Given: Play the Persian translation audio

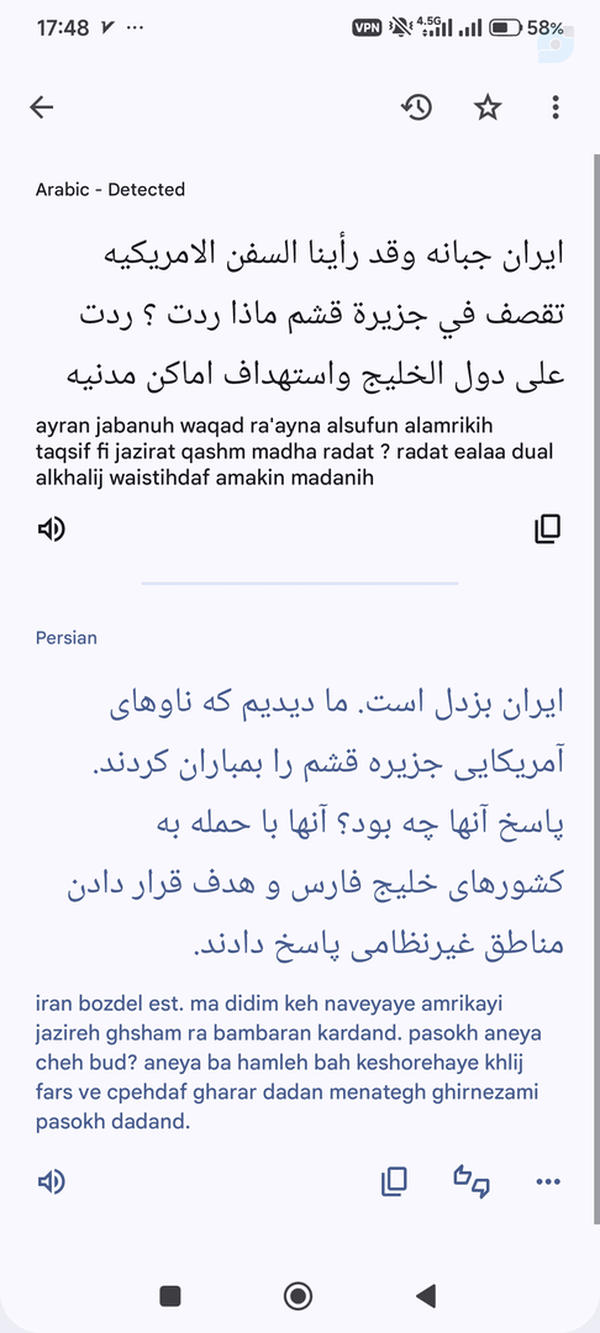Looking at the screenshot, I should 51,1182.
